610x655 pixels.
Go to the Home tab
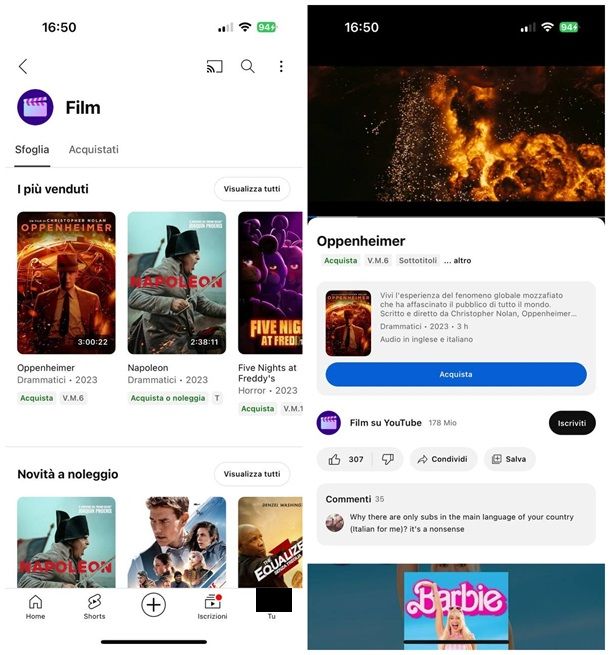click(36, 607)
